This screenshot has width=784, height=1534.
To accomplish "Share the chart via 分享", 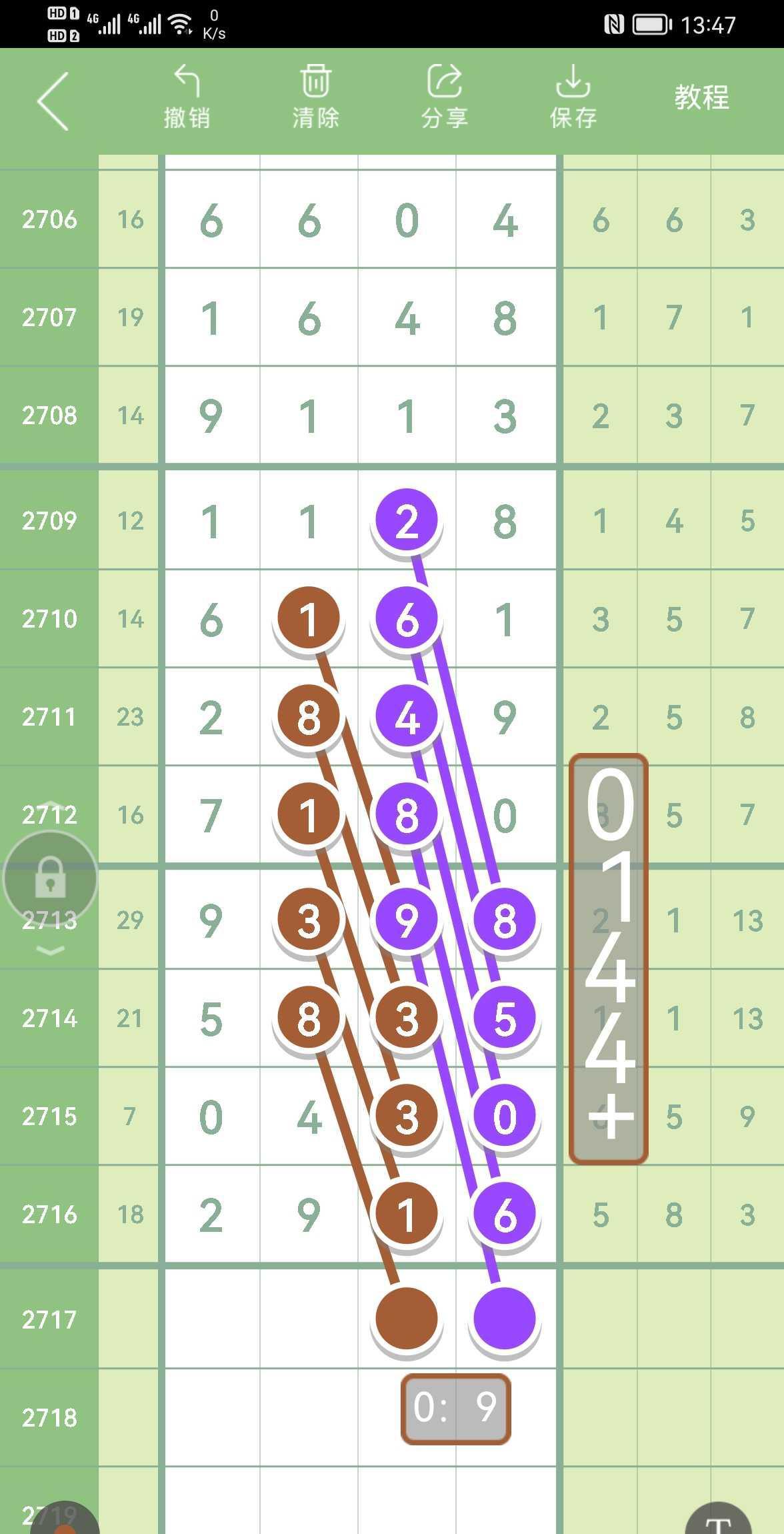I will click(444, 97).
